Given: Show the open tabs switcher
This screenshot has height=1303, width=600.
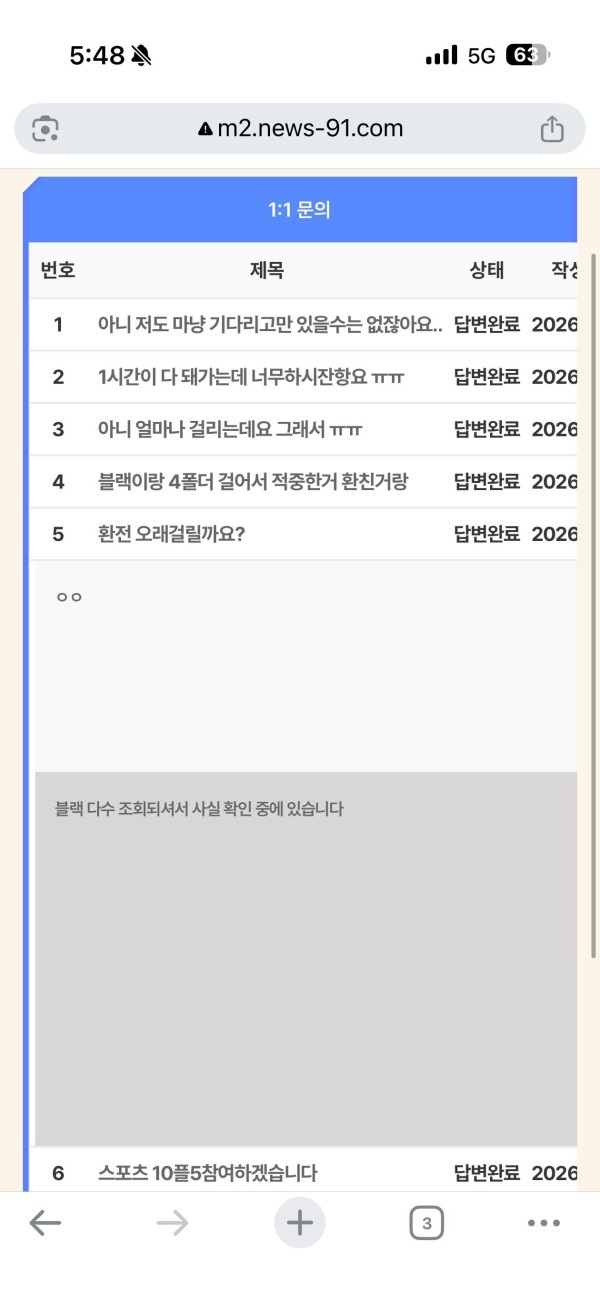Looking at the screenshot, I should pyautogui.click(x=426, y=1222).
